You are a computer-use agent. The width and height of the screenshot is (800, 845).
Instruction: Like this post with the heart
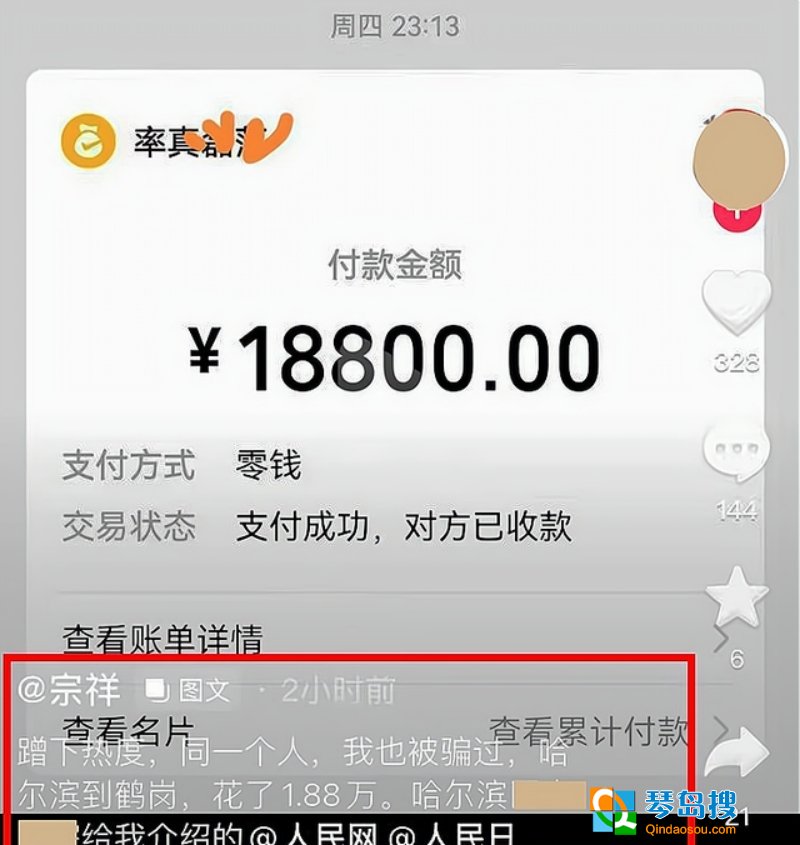click(x=736, y=302)
